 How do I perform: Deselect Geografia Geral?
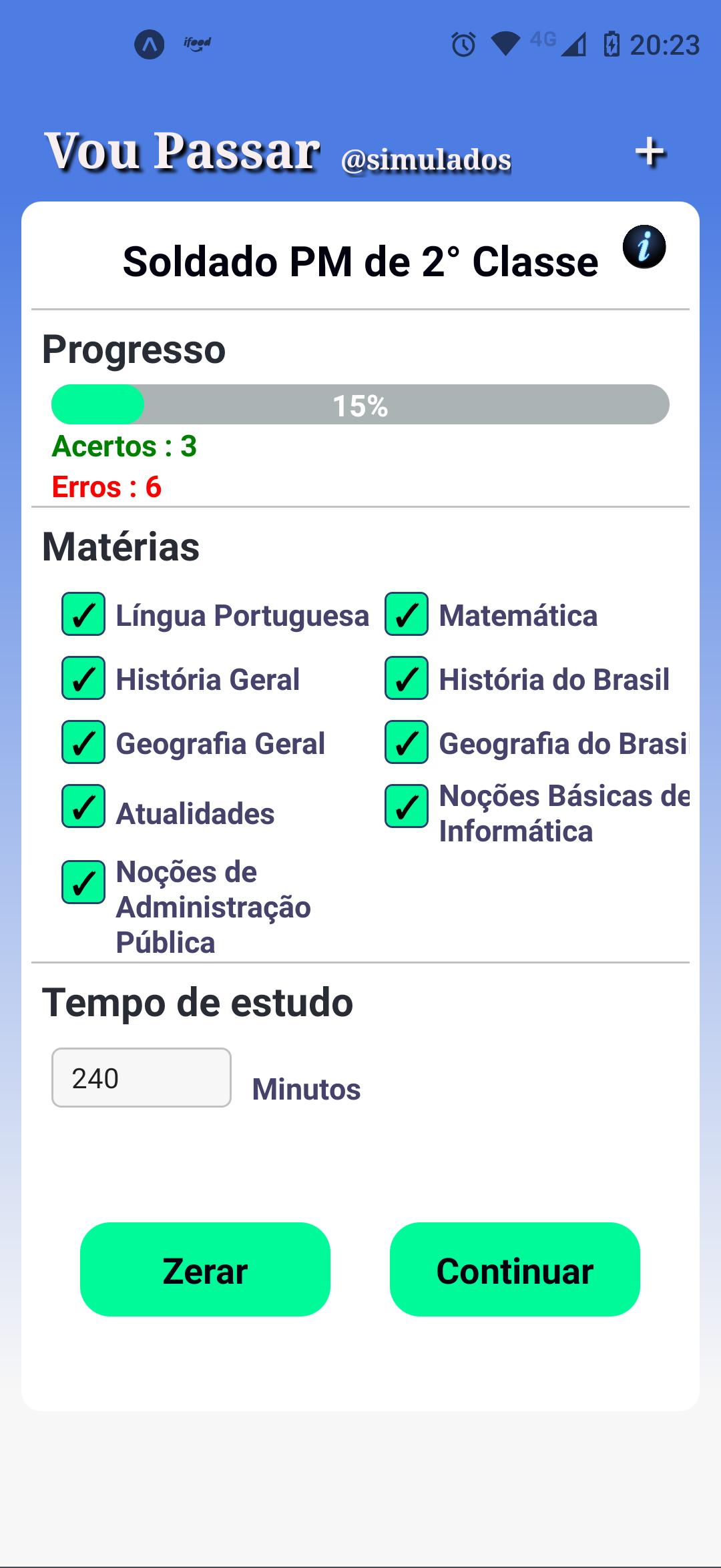tap(83, 742)
